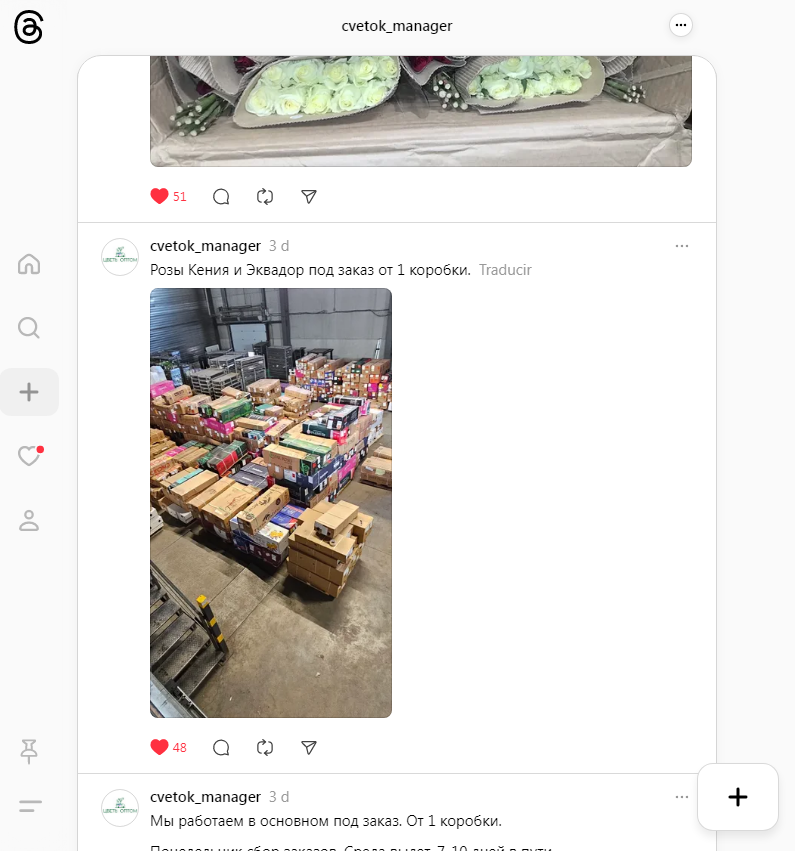Open the Search section
This screenshot has height=851, width=795.
pyautogui.click(x=29, y=328)
